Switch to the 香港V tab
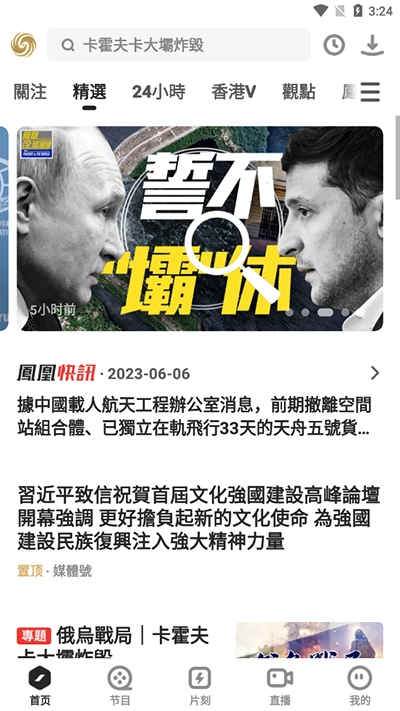This screenshot has height=711, width=400. 234,92
